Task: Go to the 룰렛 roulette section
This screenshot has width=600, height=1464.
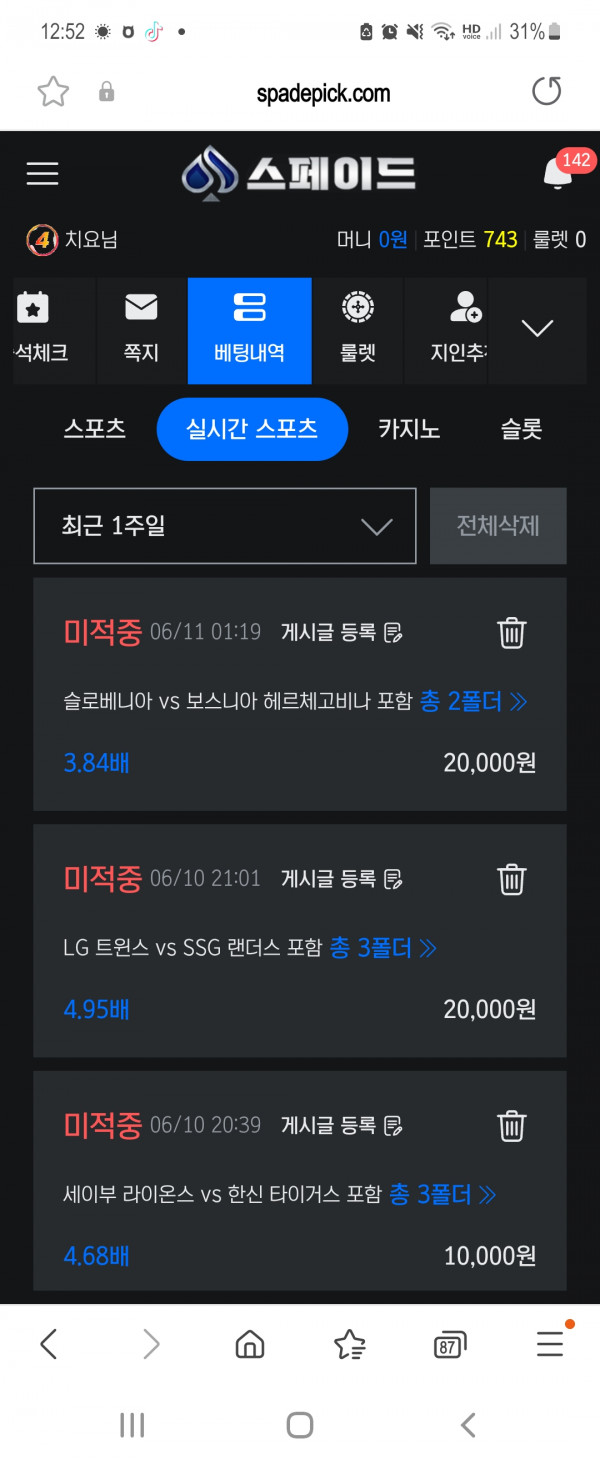Action: (x=357, y=330)
